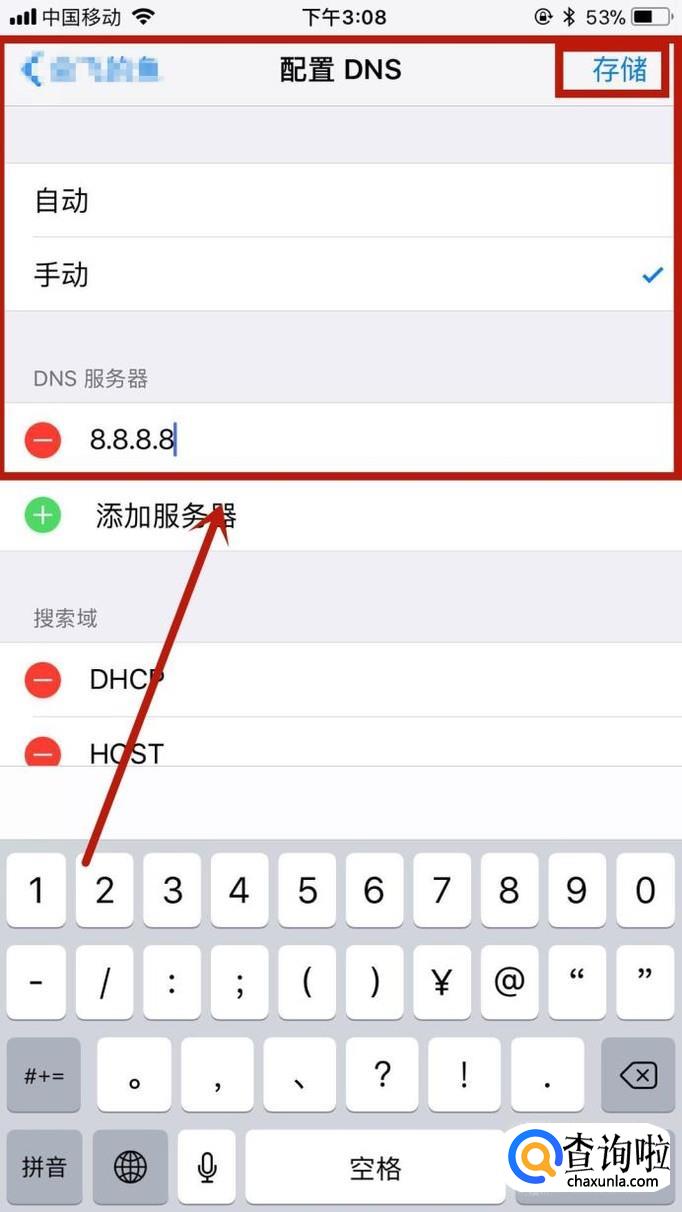Tap the 空格 space bar
682x1212 pixels.
(x=376, y=1167)
